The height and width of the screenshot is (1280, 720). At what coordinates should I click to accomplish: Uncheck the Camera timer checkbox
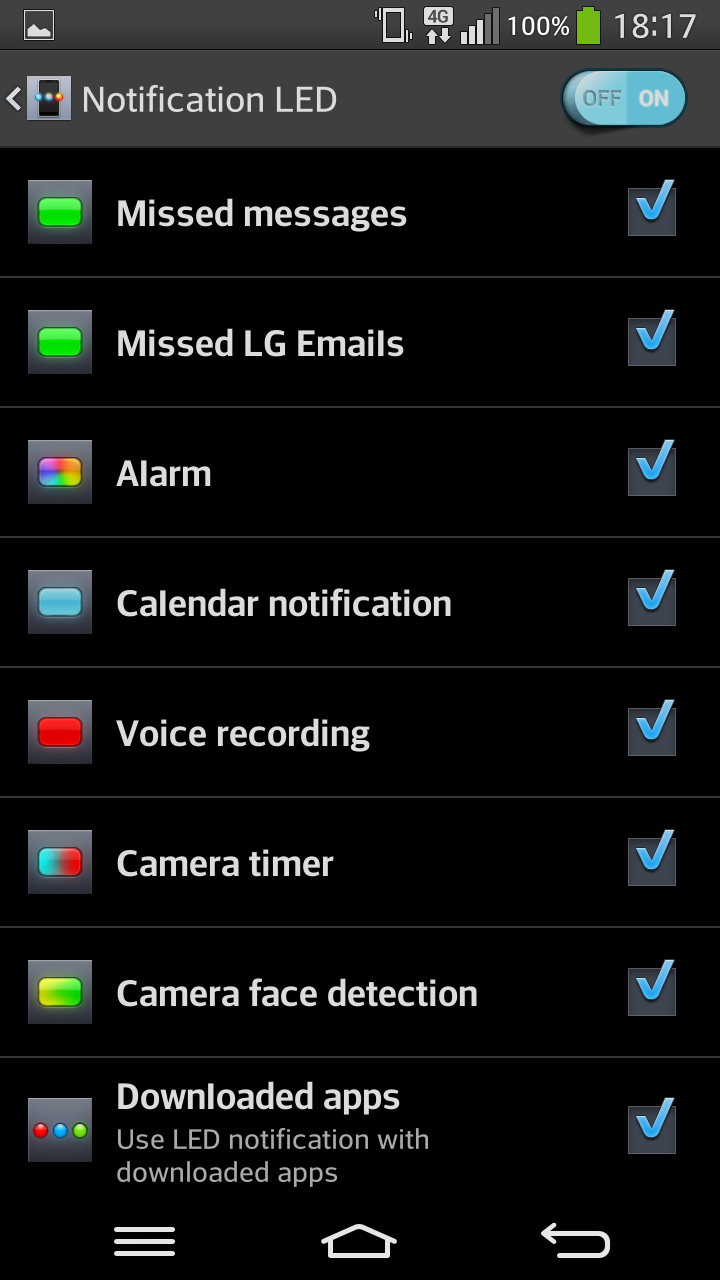pos(652,860)
